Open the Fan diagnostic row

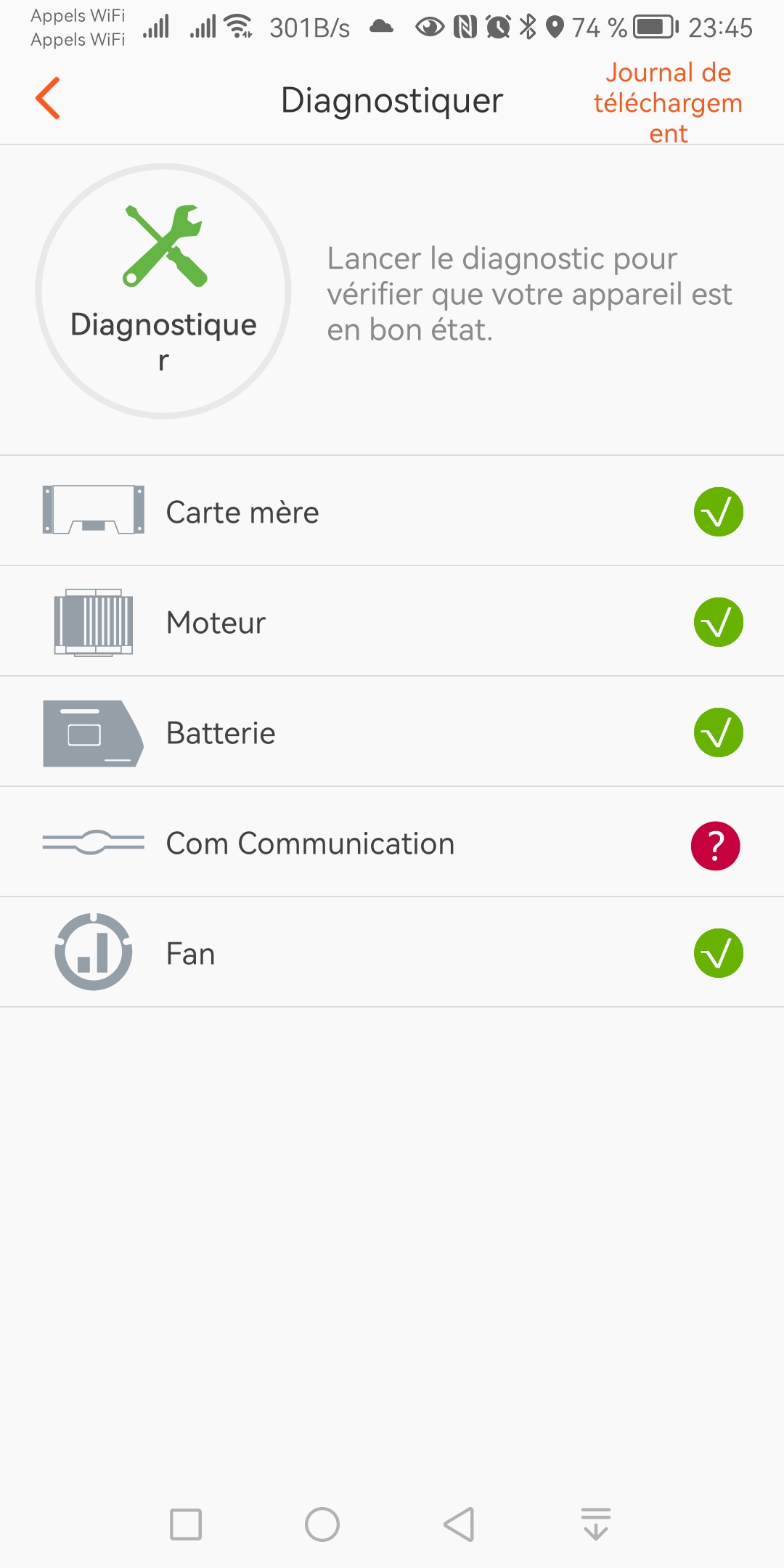pos(392,952)
